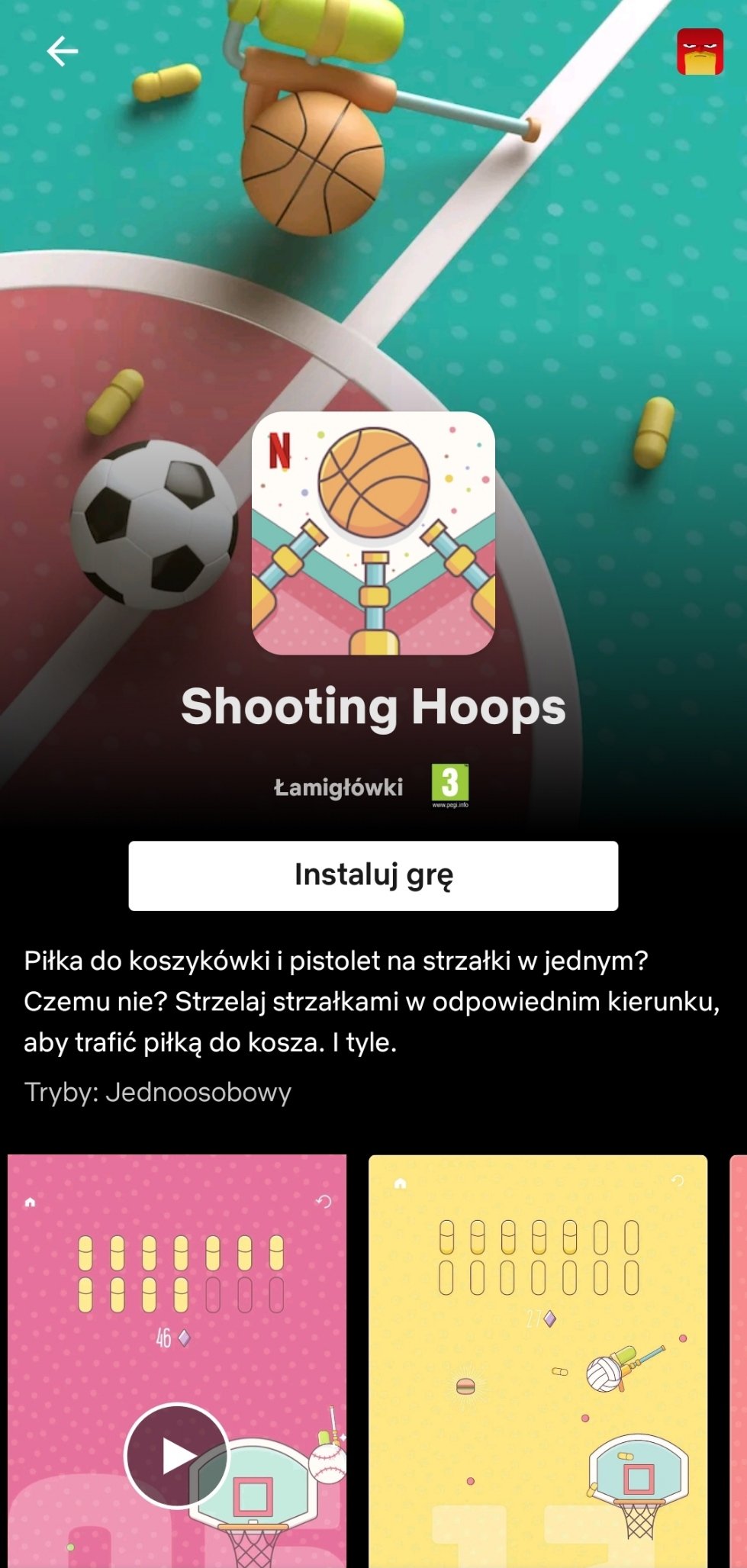
Task: Open the yellow gameplay screenshot
Action: point(538,1361)
